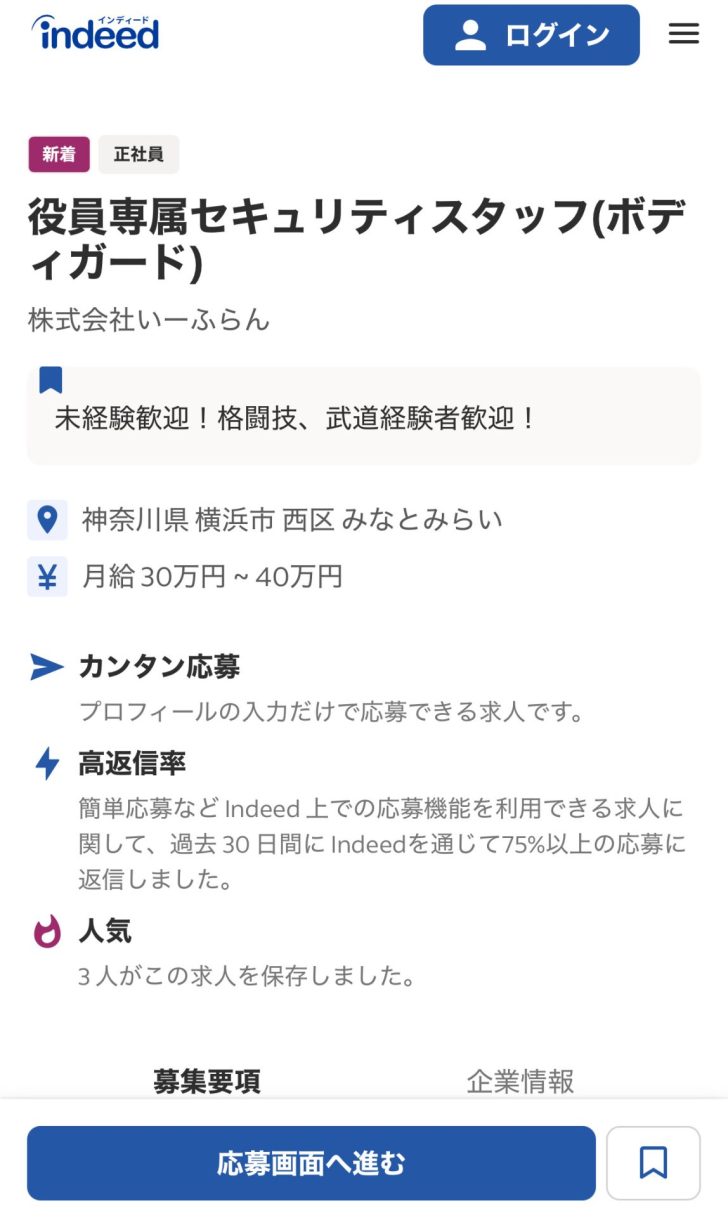This screenshot has height=1218, width=728.
Task: Go to the Indeed home logo
Action: 96,33
